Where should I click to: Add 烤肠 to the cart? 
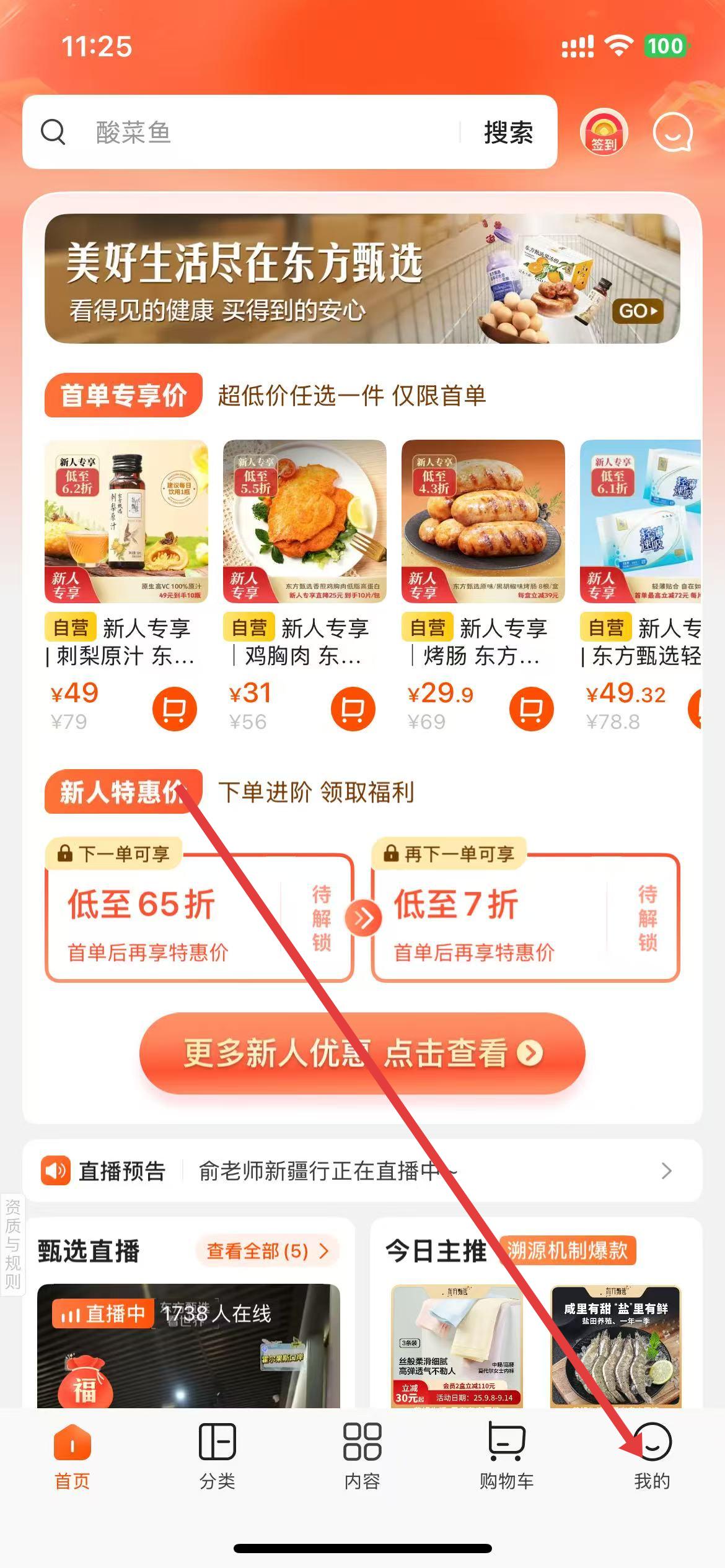click(x=531, y=709)
